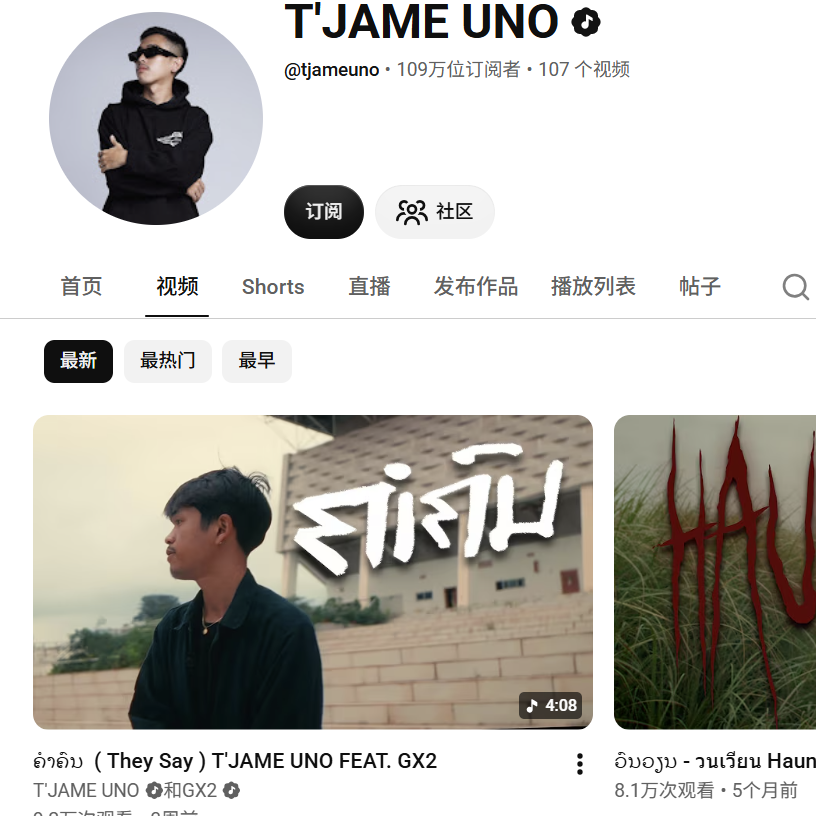Select the 最新 sort chip
Viewport: 816px width, 816px height.
point(79,361)
